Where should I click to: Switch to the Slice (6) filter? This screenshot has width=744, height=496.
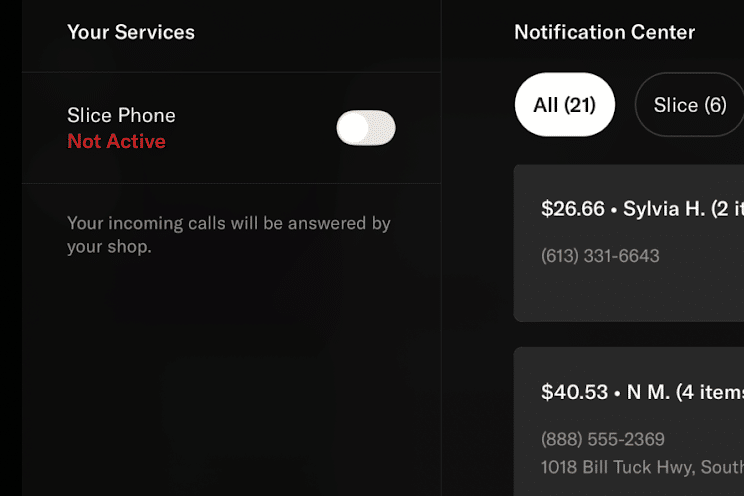[689, 105]
